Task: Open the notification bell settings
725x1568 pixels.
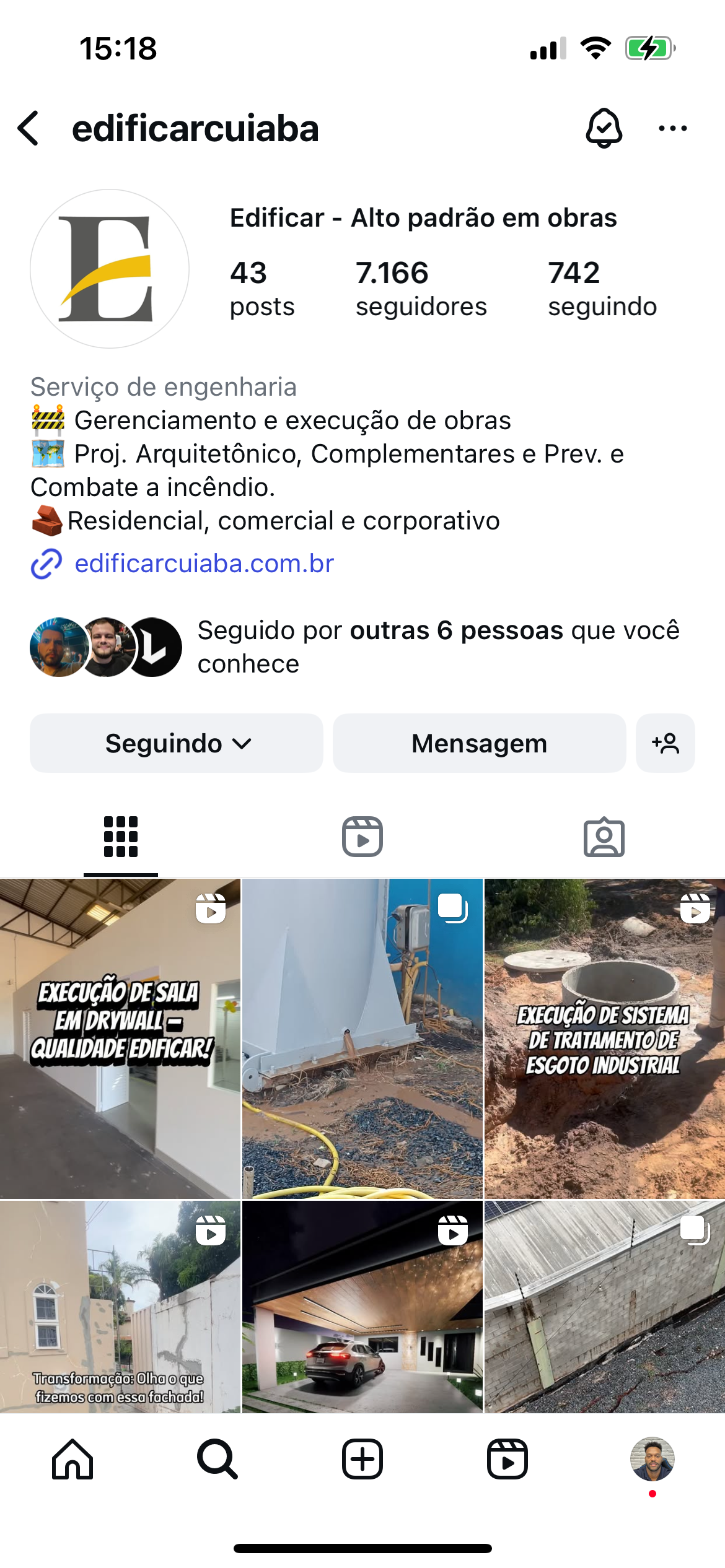Action: point(604,129)
